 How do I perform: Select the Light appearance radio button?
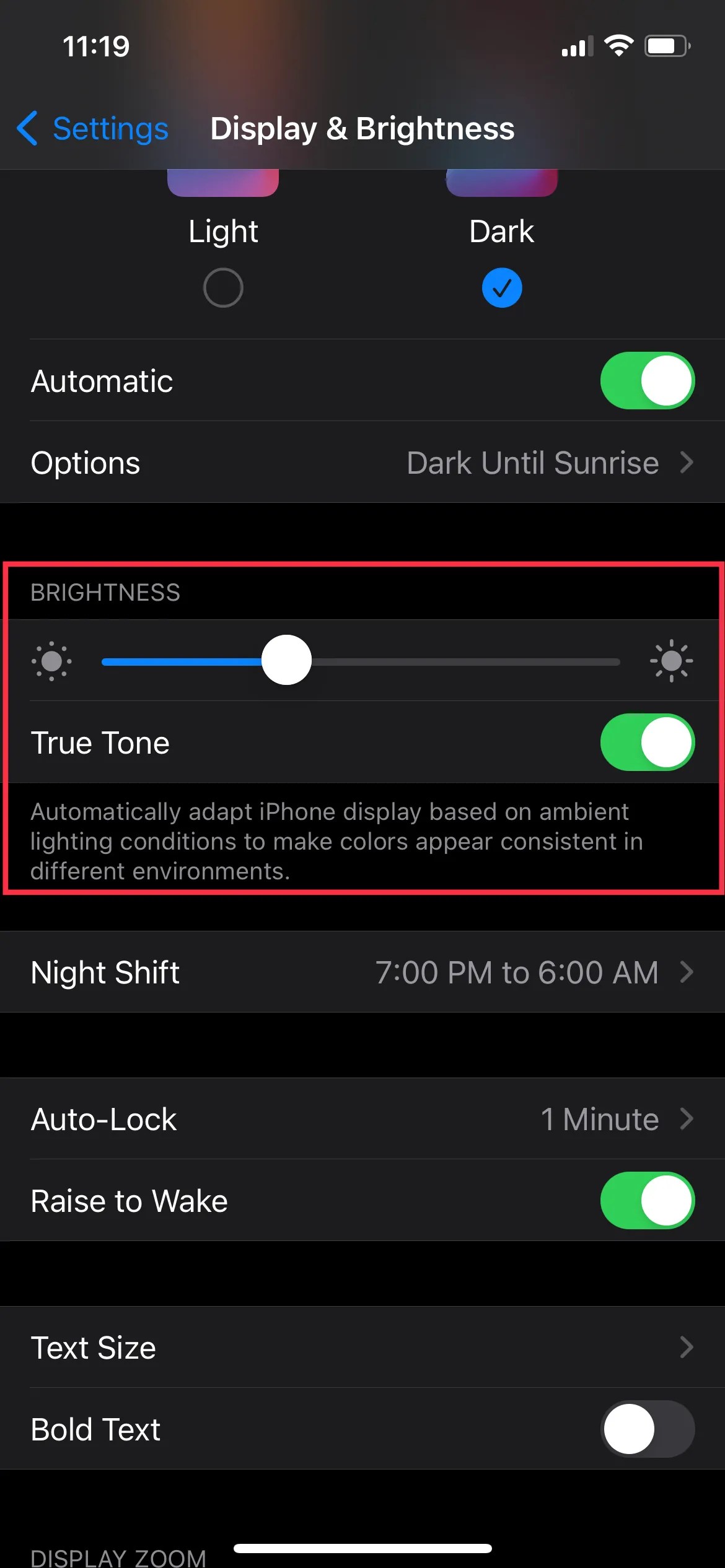[222, 287]
